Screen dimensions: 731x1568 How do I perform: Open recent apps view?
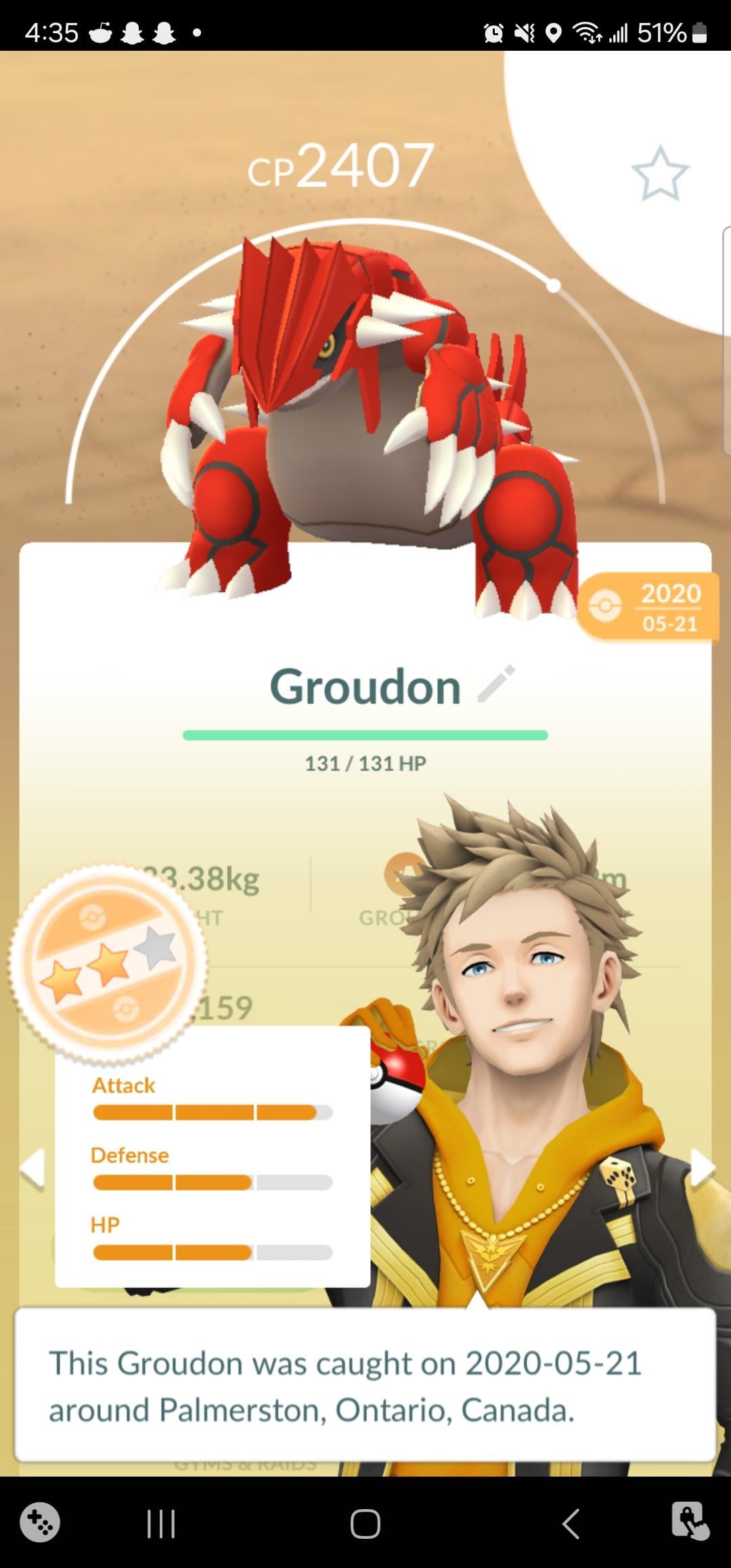[x=161, y=1524]
